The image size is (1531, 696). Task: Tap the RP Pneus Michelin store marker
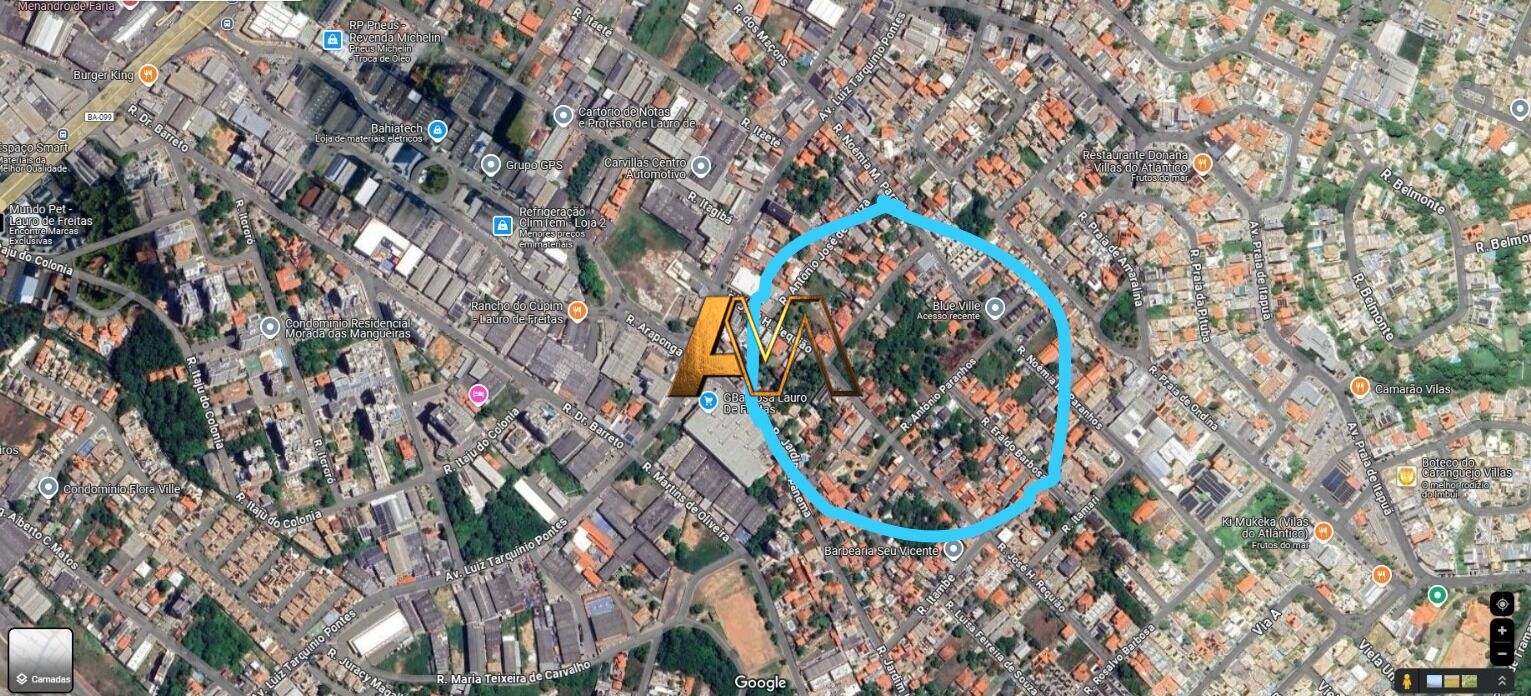click(x=332, y=39)
